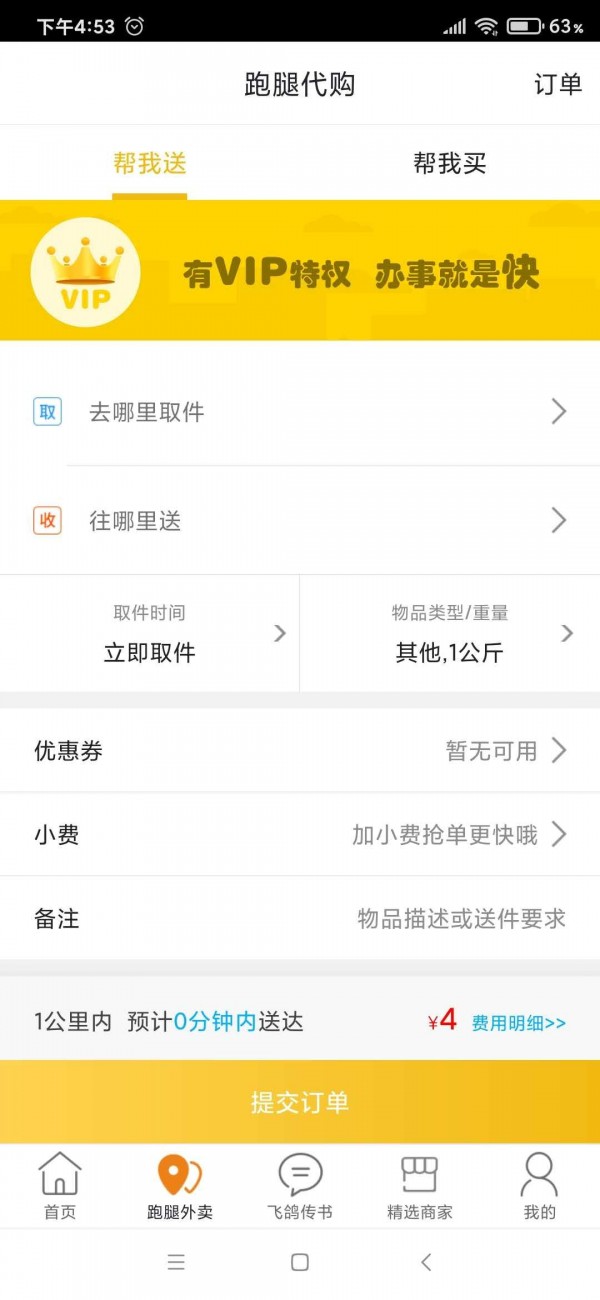
Task: Tap the 跑腿外卖 bottom tab
Action: 180,1186
